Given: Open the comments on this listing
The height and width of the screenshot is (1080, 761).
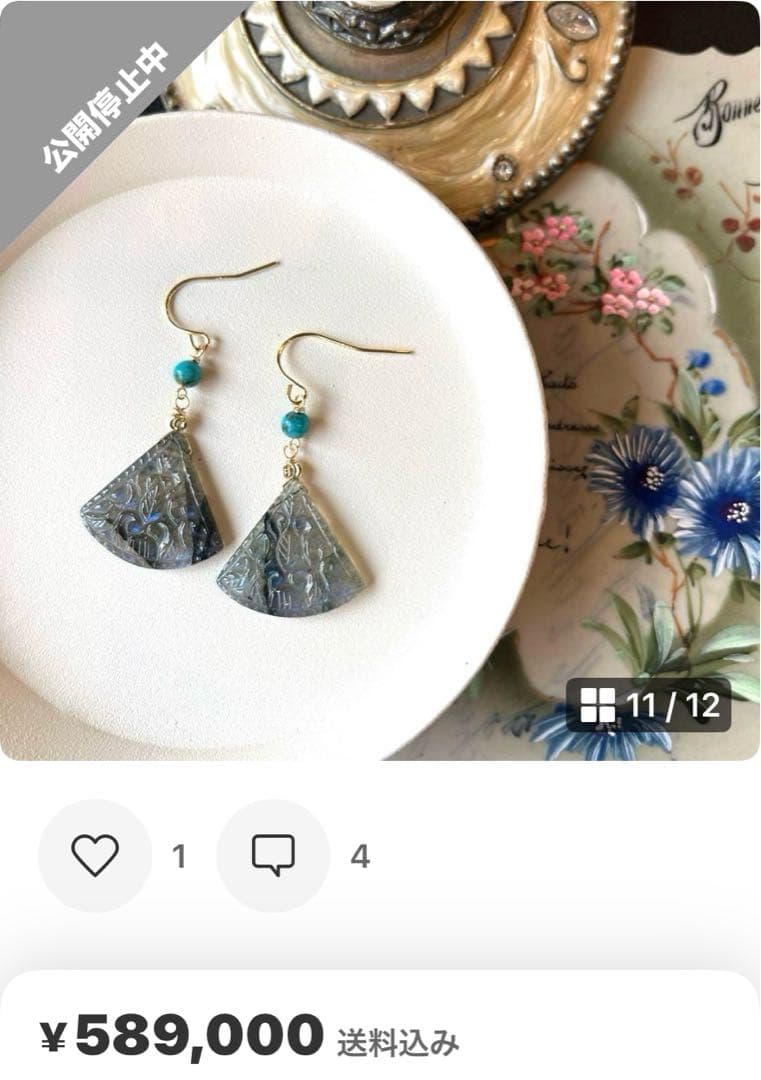Looking at the screenshot, I should 273,856.
